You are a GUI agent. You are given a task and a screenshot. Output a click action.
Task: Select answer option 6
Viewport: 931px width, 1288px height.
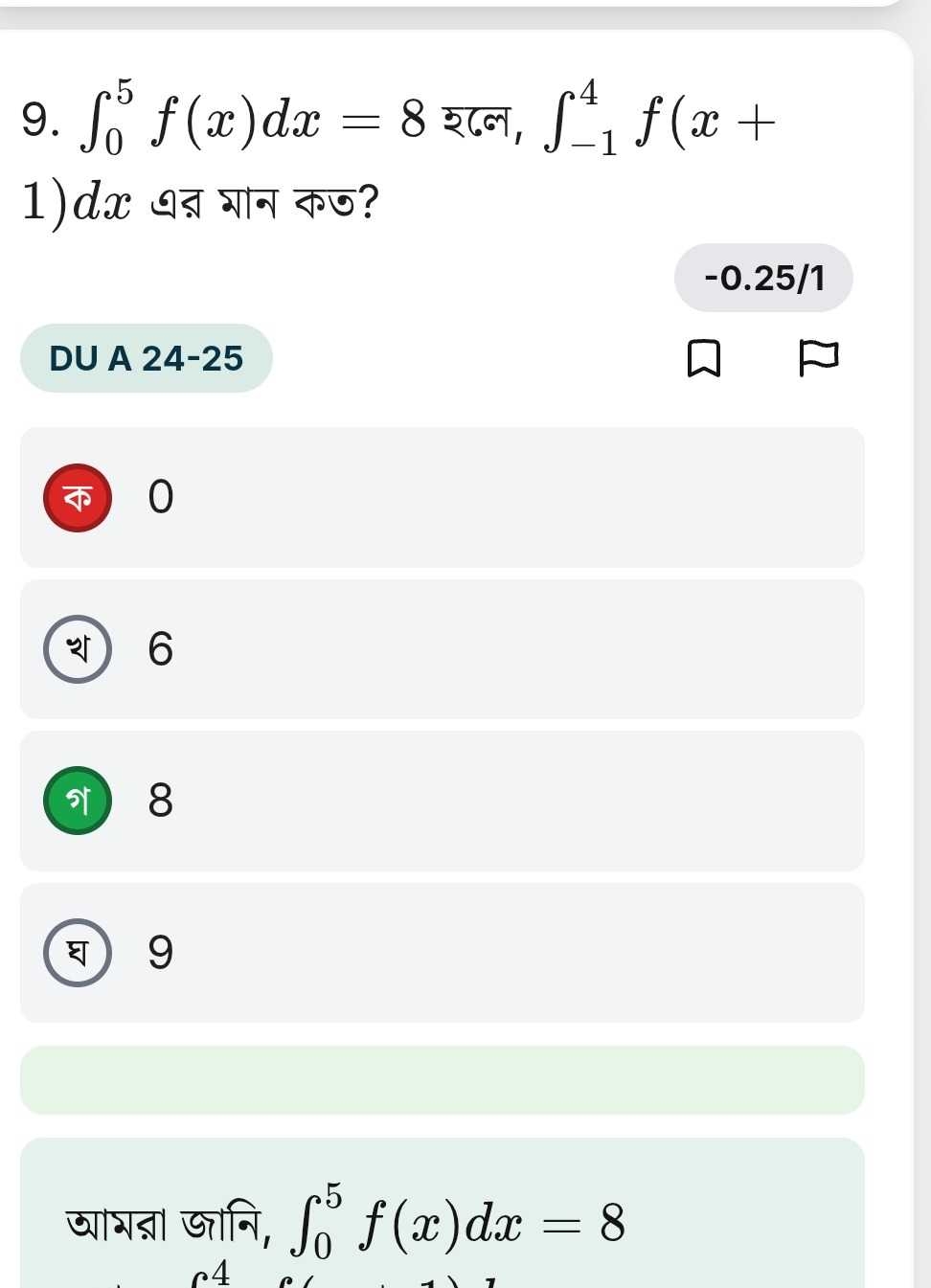pyautogui.click(x=441, y=649)
